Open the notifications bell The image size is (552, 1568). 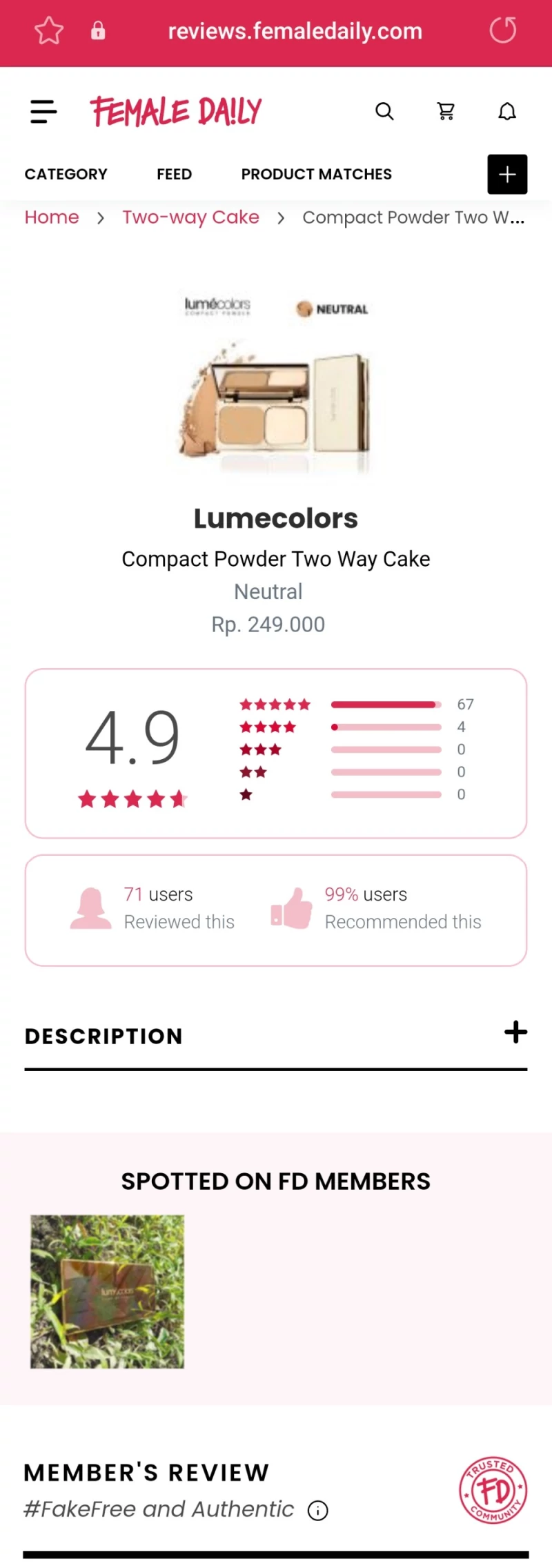coord(507,111)
